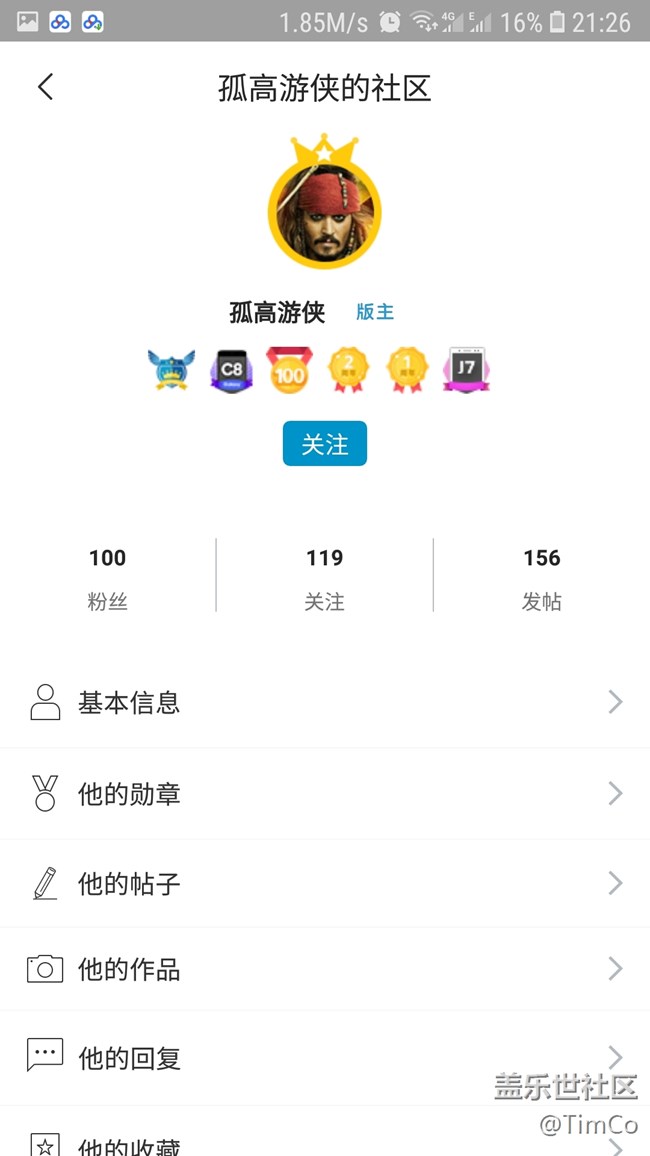View the 156 发帖 posts count

(541, 578)
